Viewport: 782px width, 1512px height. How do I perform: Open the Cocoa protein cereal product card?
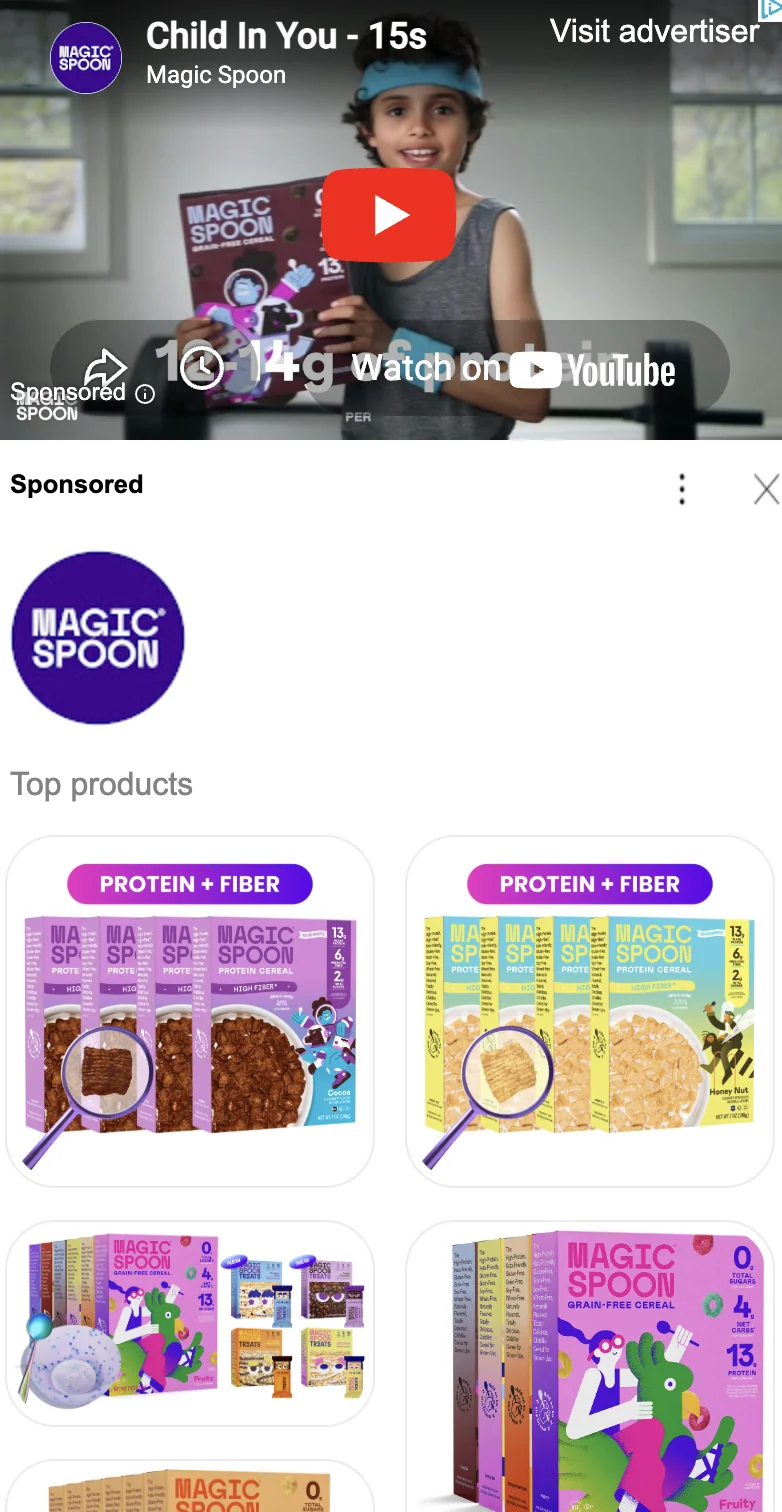coord(190,1010)
